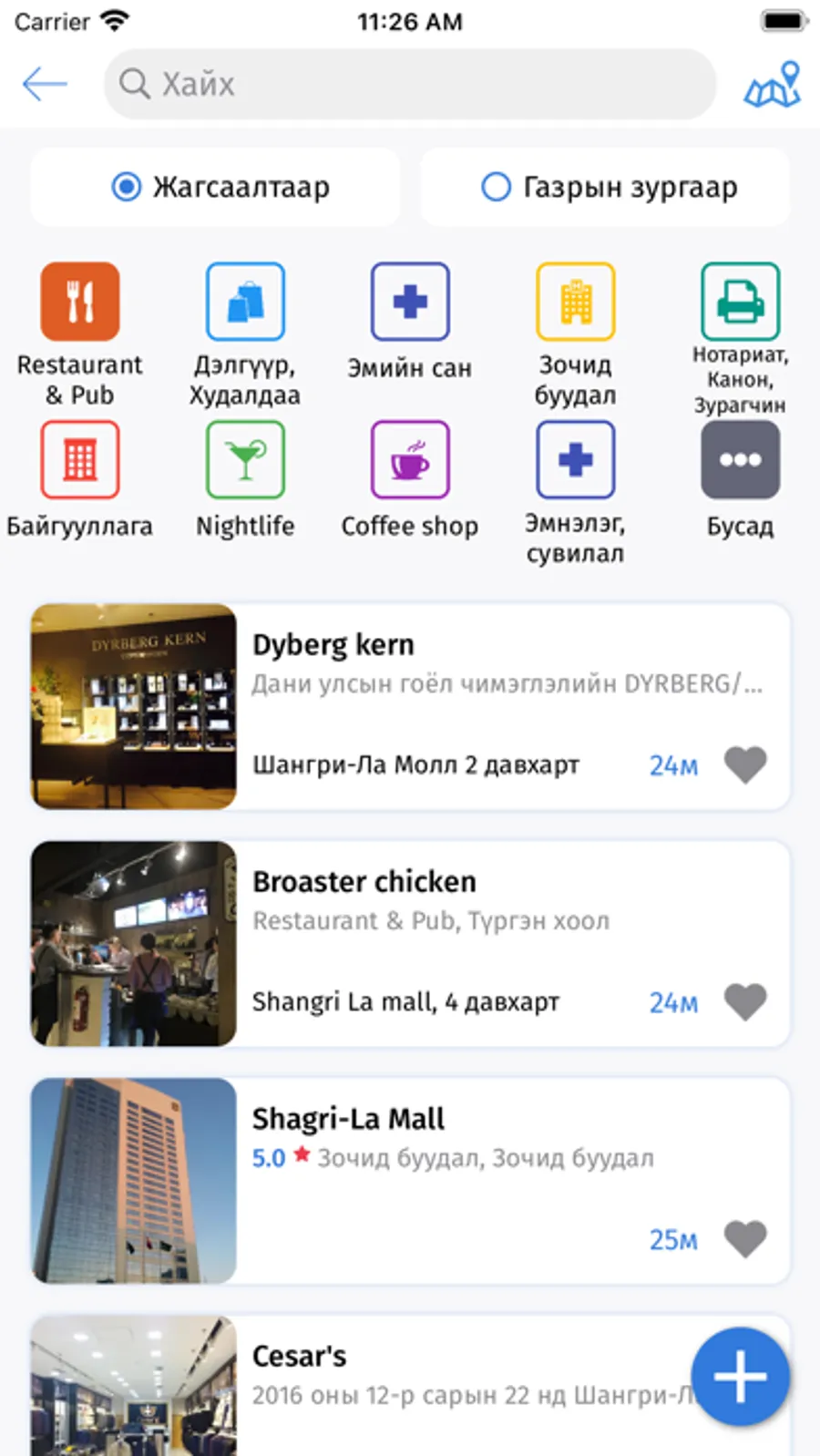Open the Зочид буудал category

[x=575, y=302]
